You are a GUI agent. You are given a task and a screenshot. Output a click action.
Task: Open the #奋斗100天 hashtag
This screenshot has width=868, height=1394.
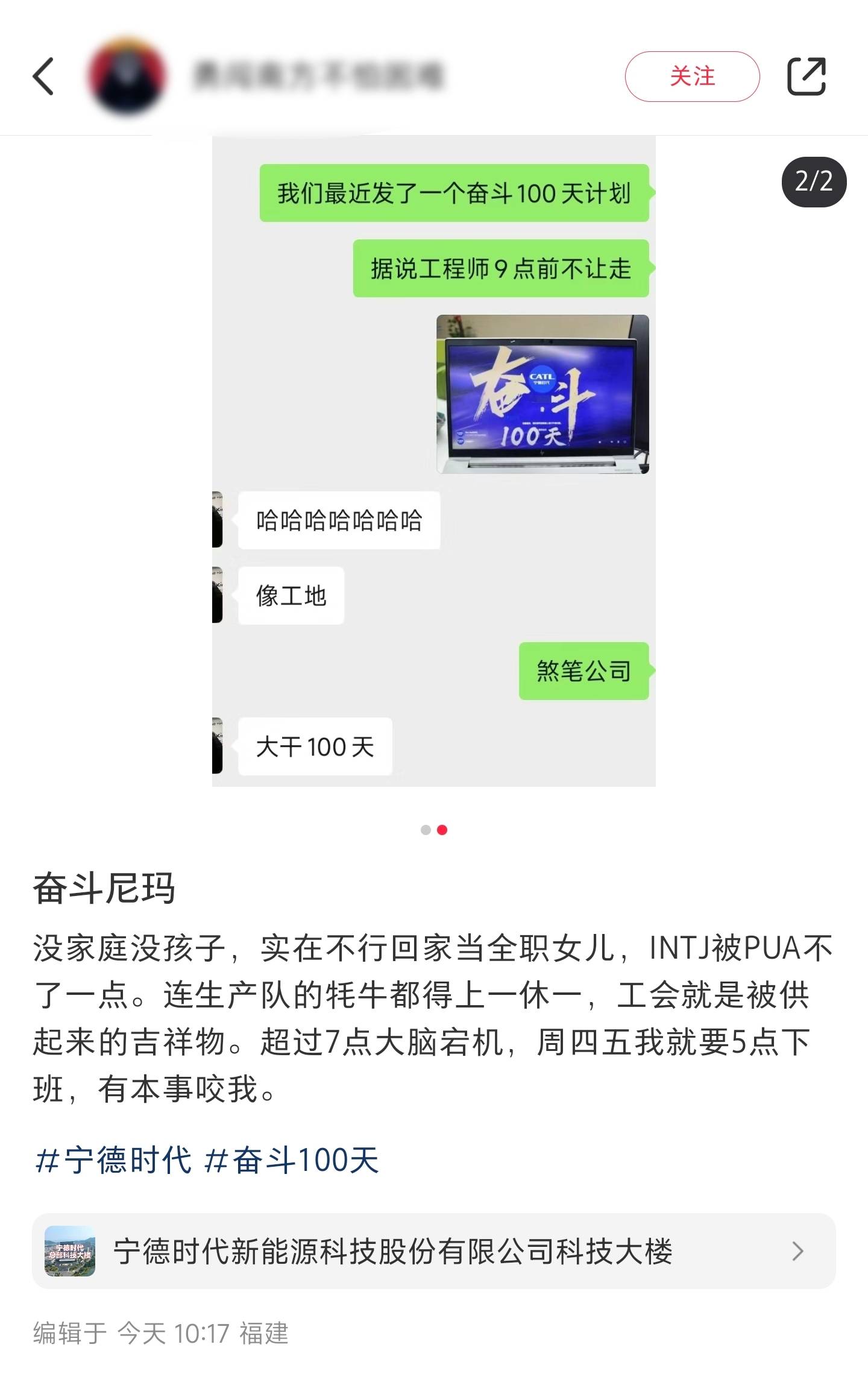[x=292, y=1160]
